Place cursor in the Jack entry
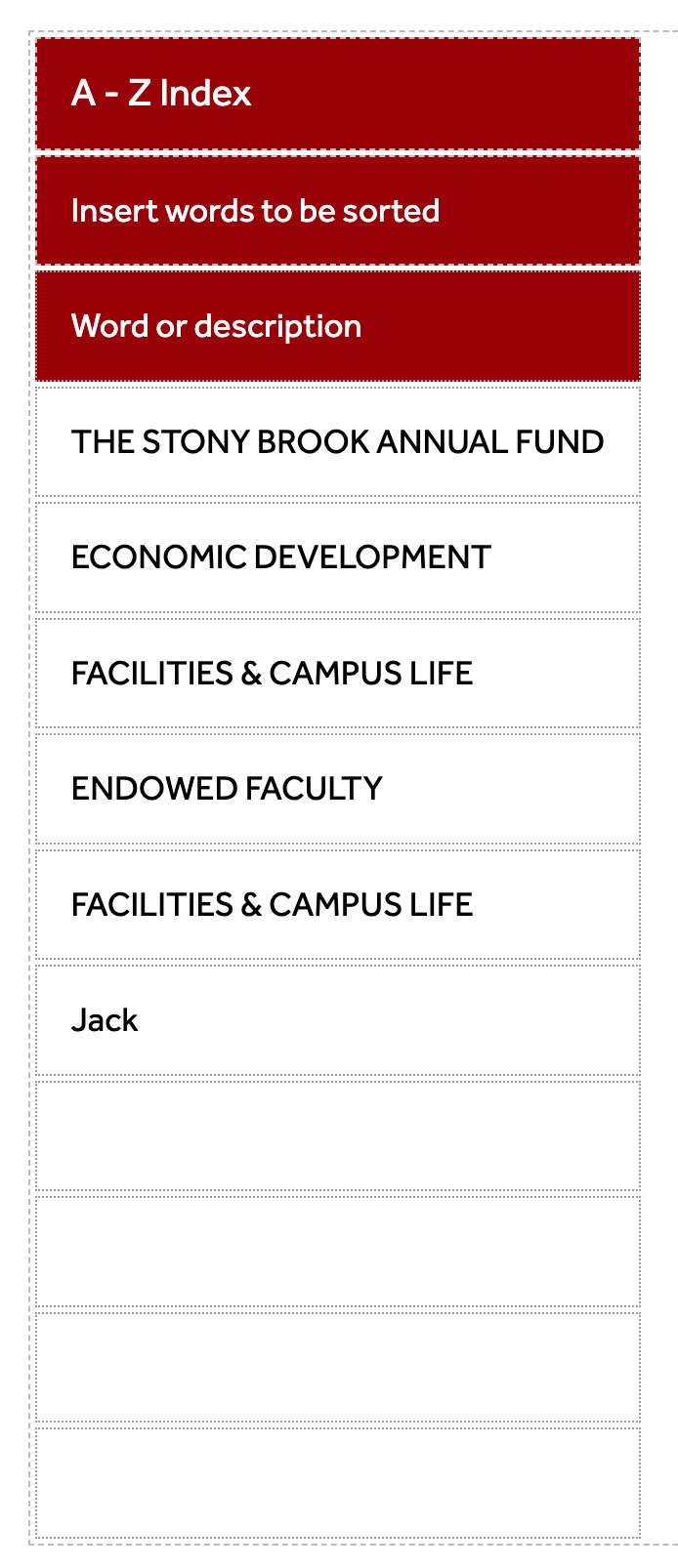Image resolution: width=678 pixels, height=1568 pixels. point(337,1020)
